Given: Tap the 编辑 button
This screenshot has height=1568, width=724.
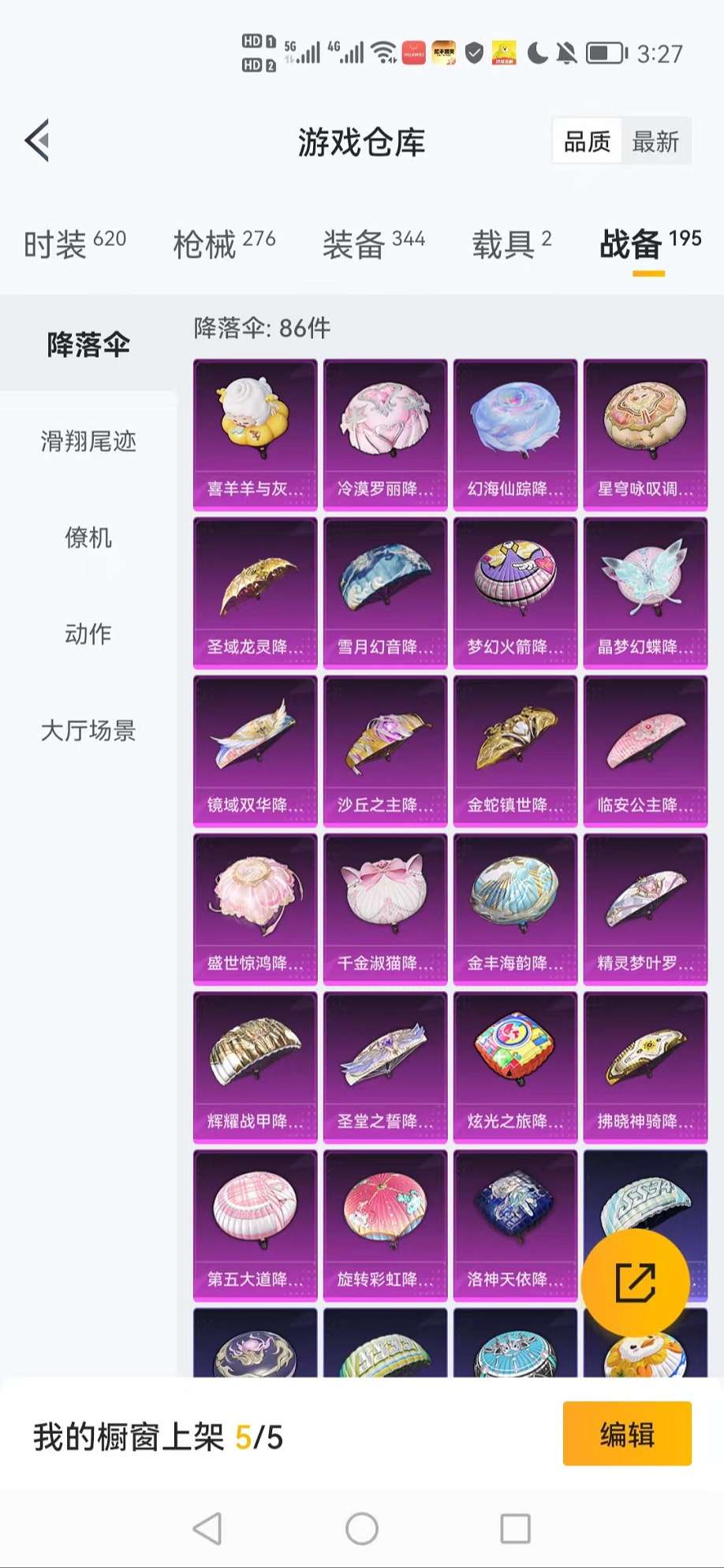Looking at the screenshot, I should tap(627, 1434).
